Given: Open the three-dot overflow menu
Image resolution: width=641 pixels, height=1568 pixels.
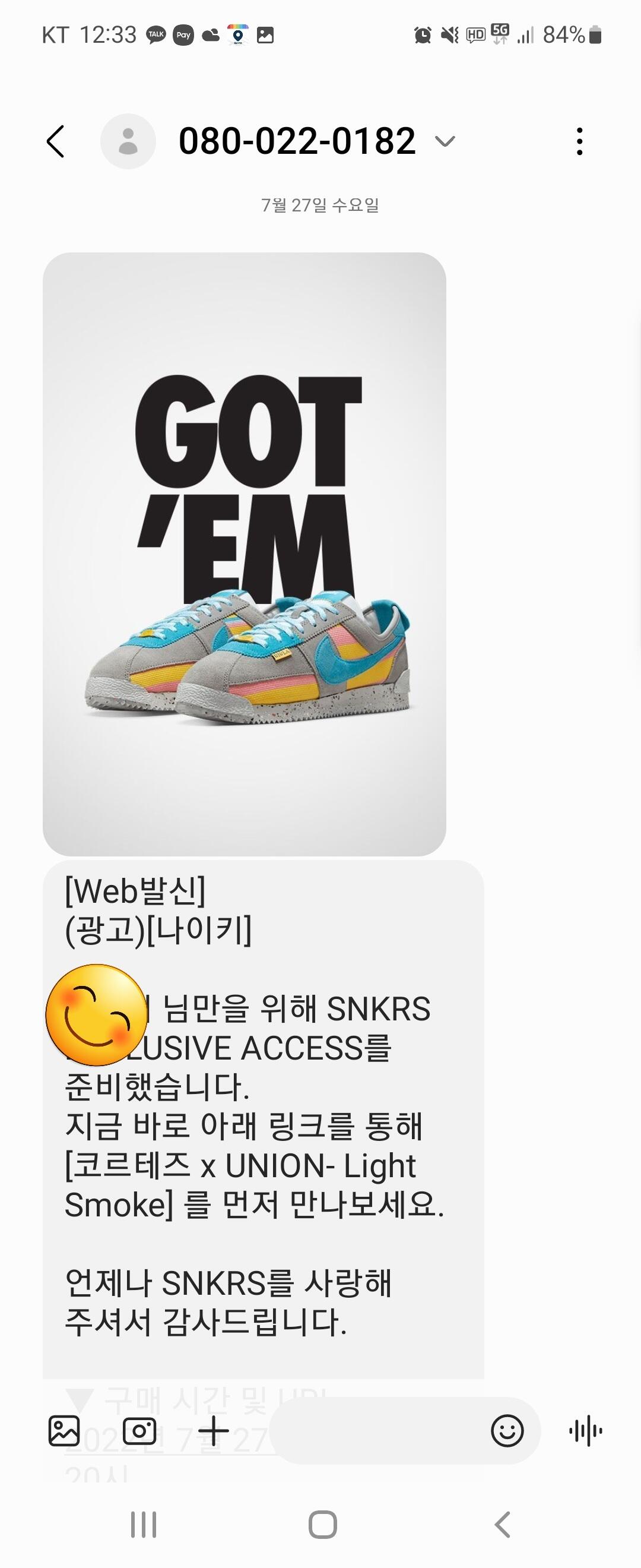Looking at the screenshot, I should click(580, 141).
